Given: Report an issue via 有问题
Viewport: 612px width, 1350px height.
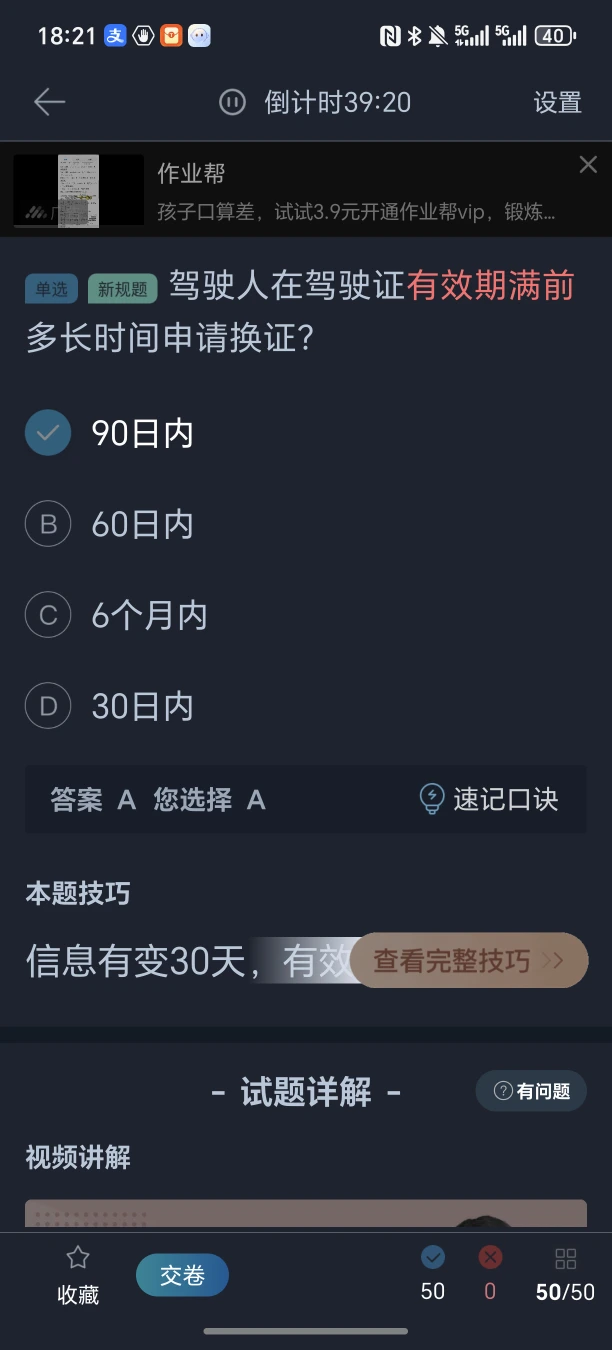Looking at the screenshot, I should pos(531,1091).
